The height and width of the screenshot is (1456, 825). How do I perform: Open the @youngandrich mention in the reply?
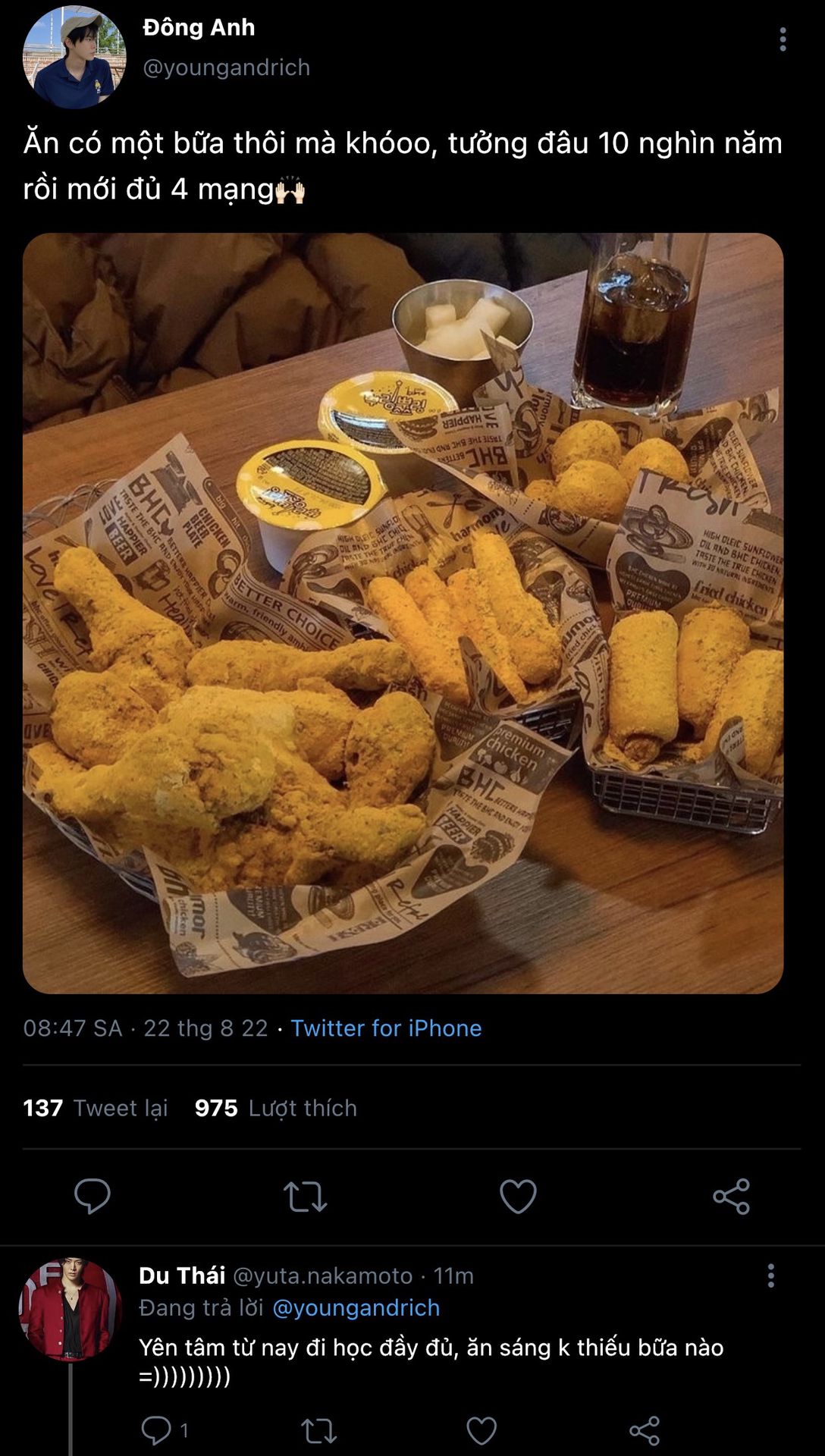[x=356, y=1307]
